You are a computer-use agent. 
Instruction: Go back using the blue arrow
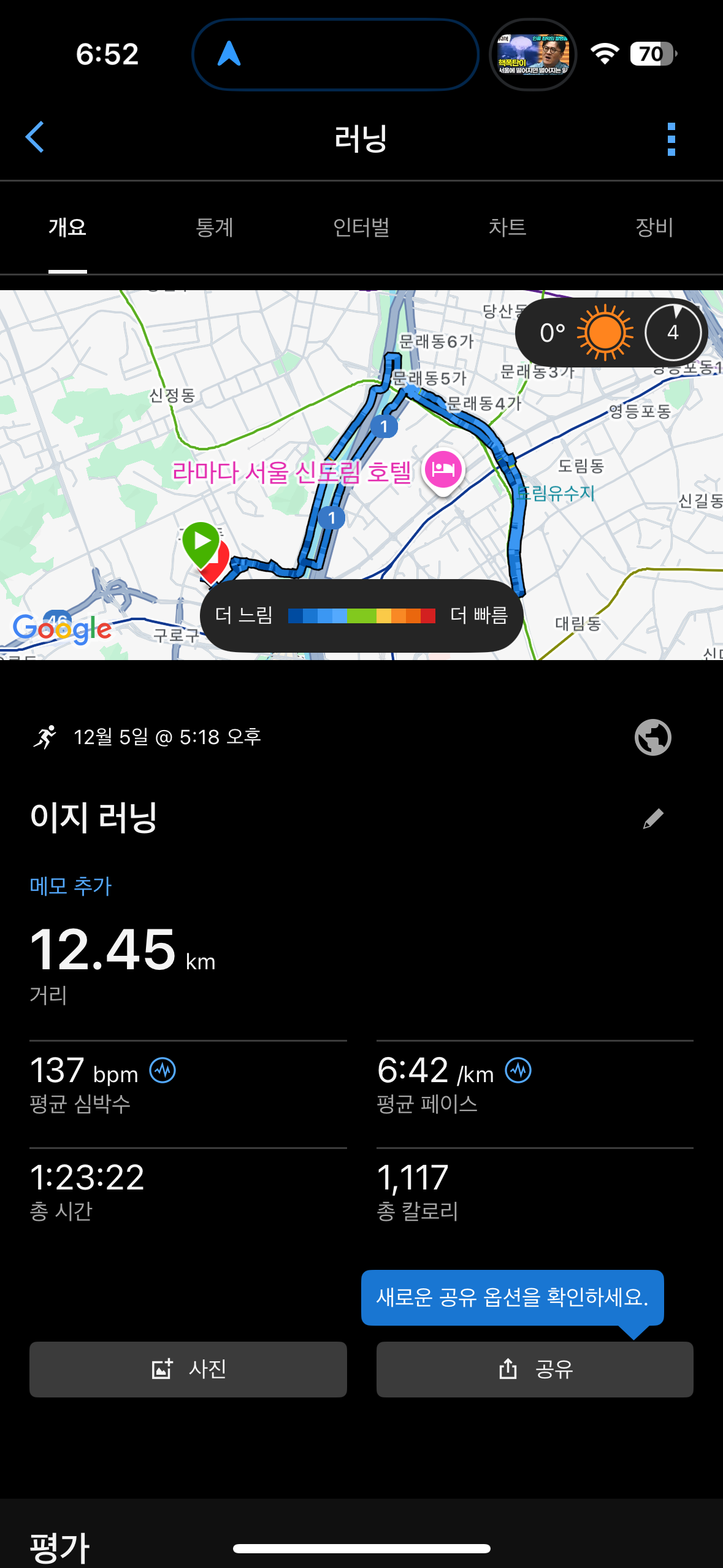[35, 136]
